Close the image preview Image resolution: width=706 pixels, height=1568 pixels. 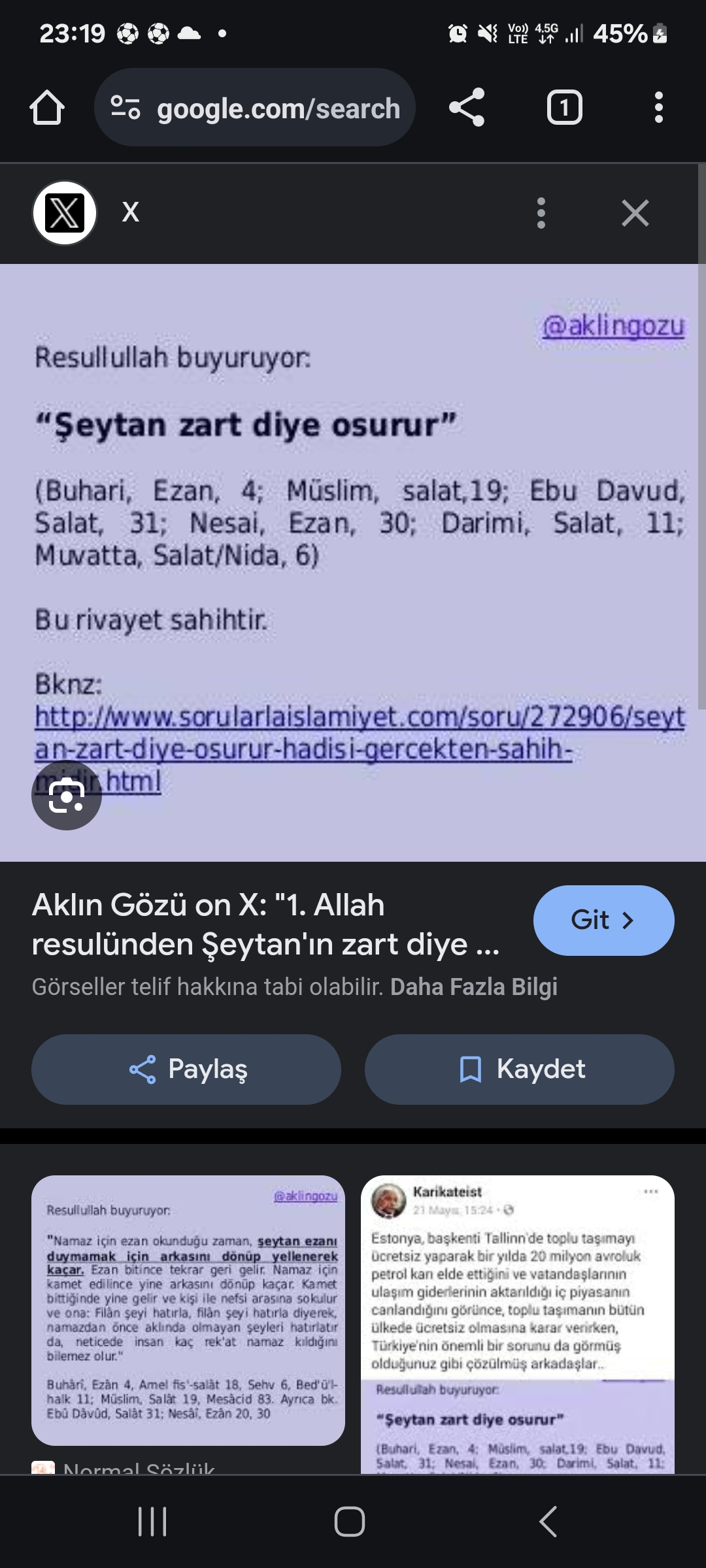635,213
